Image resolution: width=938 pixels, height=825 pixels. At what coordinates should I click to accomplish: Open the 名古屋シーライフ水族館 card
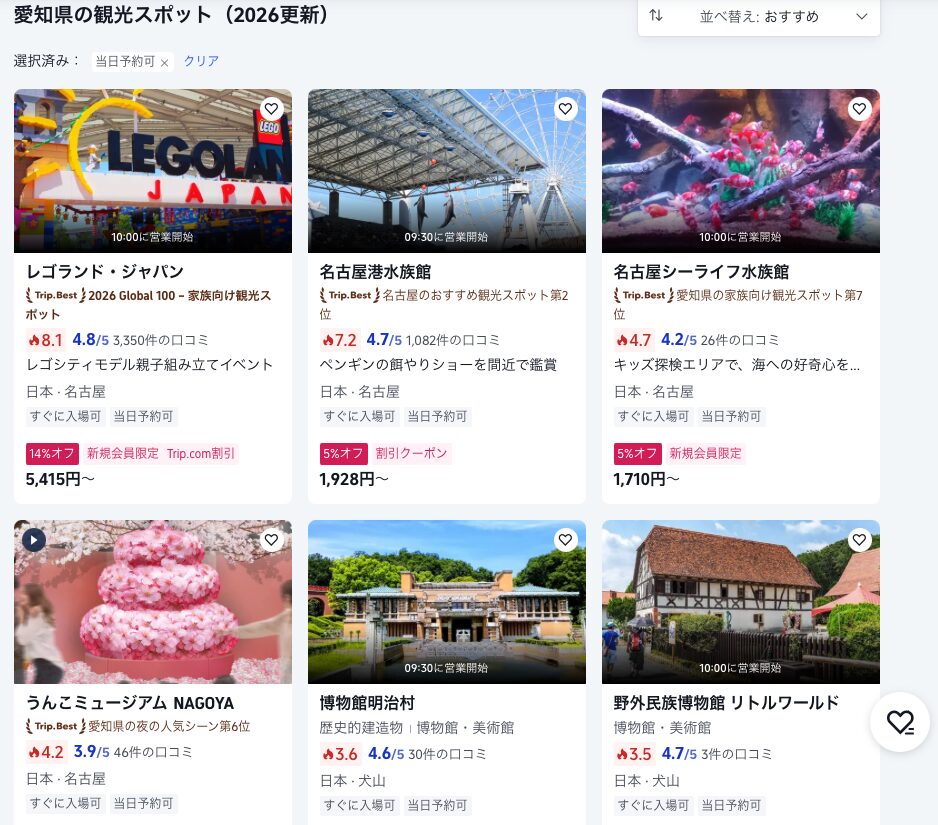tap(701, 272)
